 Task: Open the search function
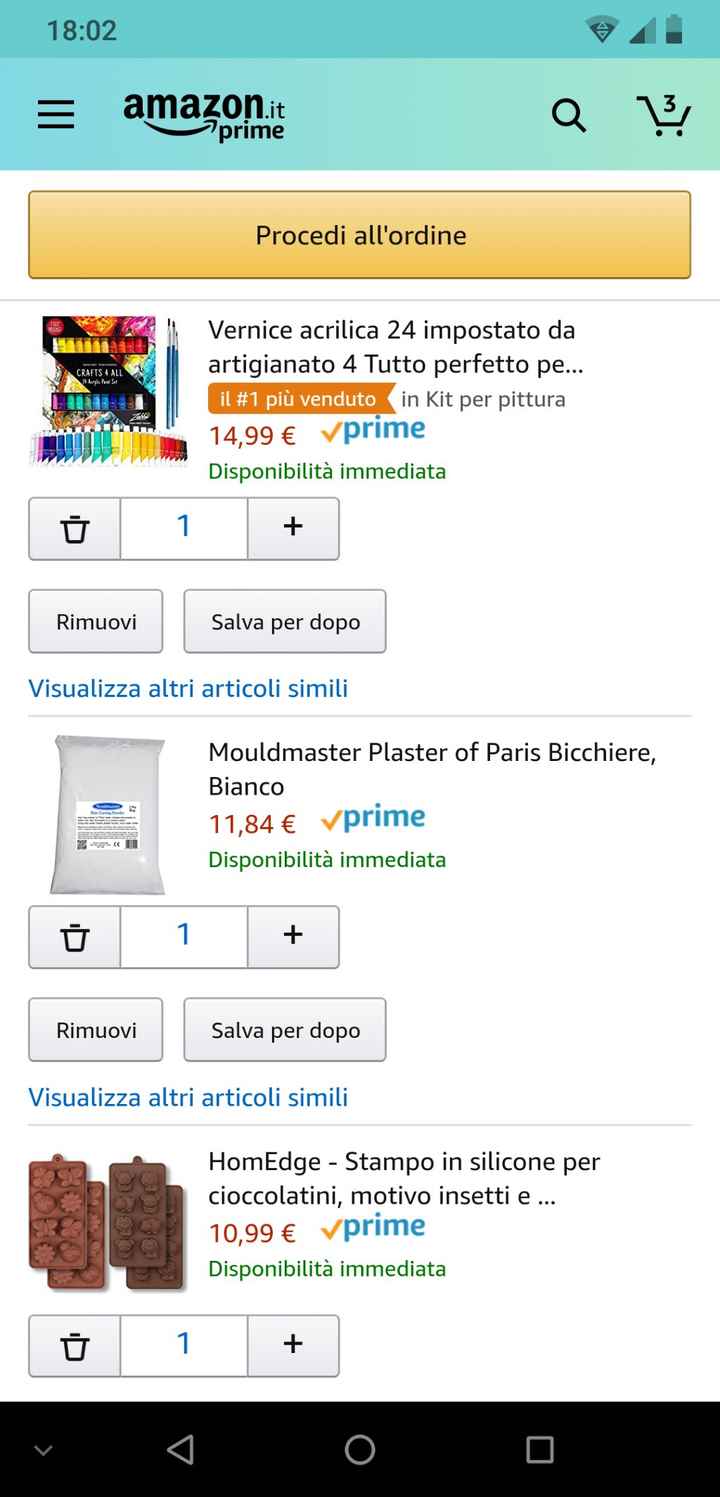pos(568,114)
